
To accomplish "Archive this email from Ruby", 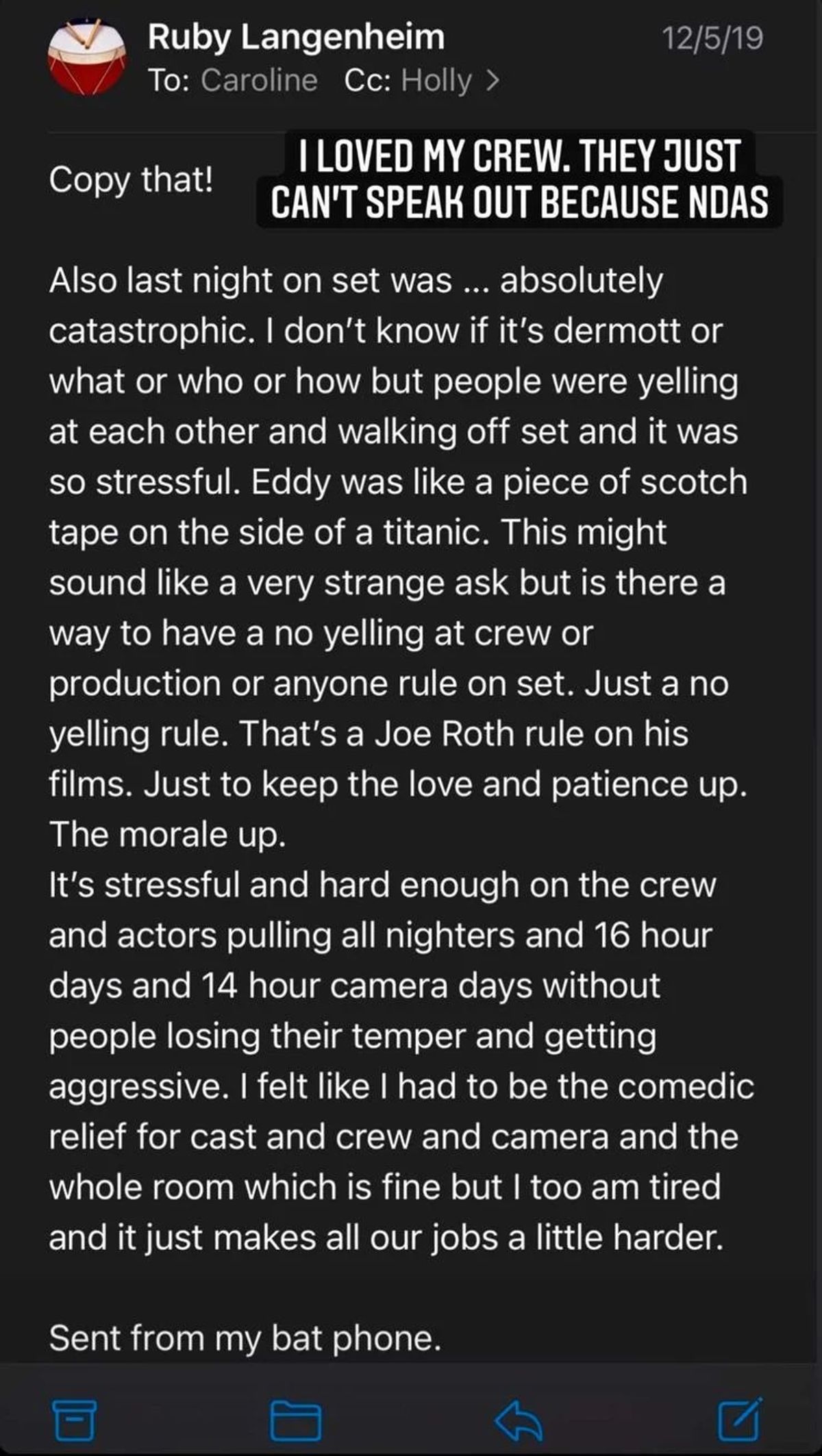I will 74,1421.
